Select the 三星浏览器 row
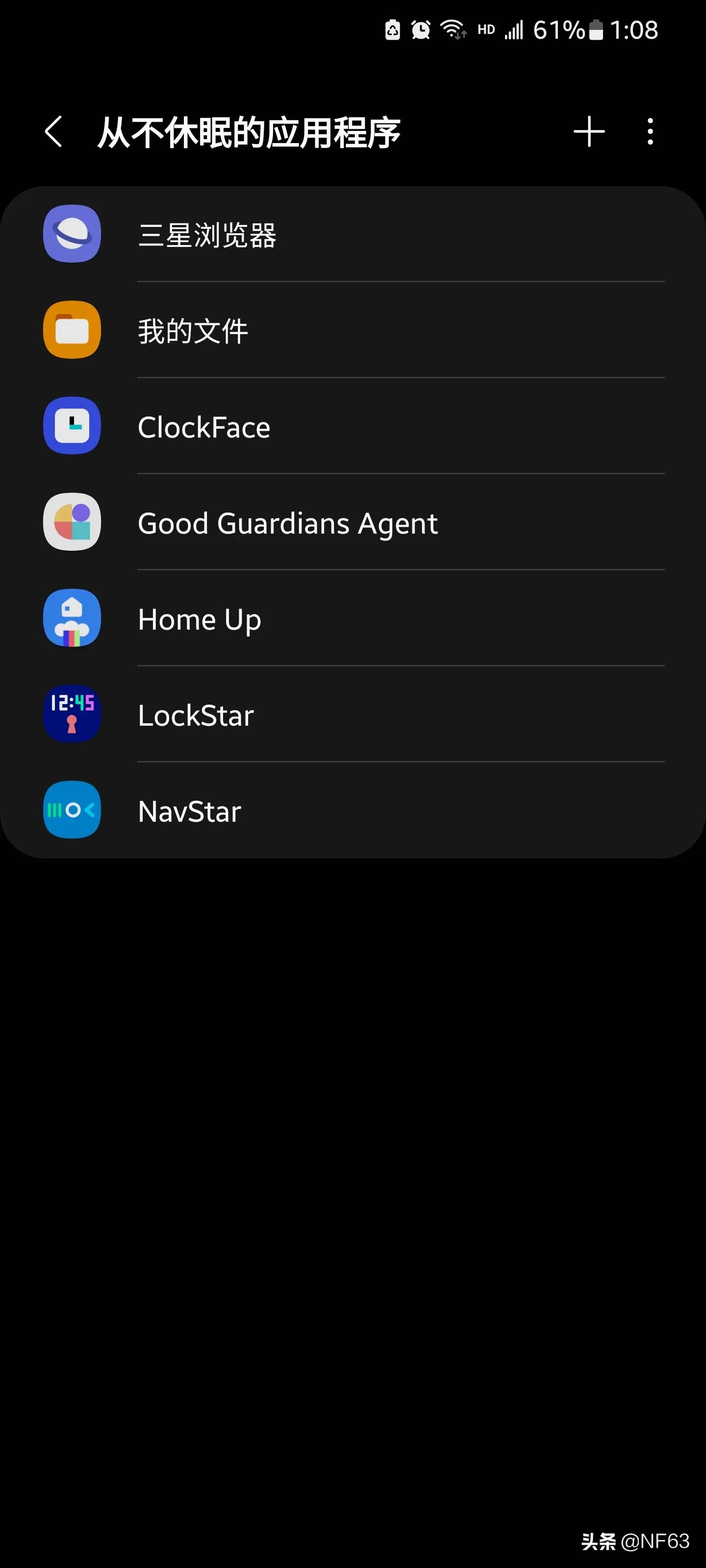Viewport: 706px width, 1568px height. 353,234
